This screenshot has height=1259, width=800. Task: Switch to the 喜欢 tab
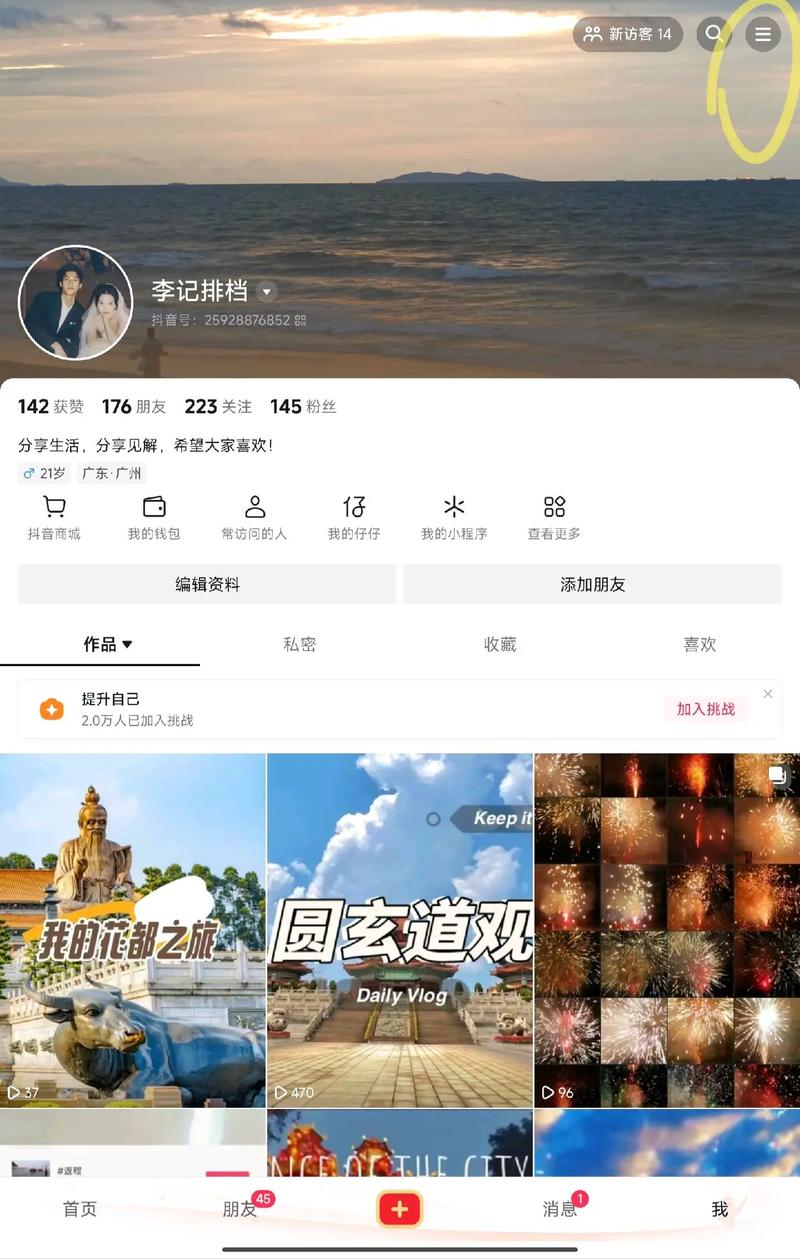pos(700,645)
